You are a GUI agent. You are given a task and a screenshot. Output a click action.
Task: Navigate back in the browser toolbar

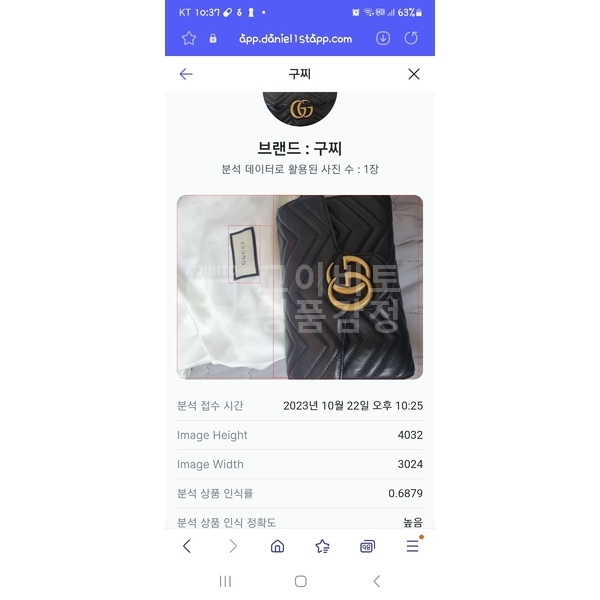click(187, 546)
